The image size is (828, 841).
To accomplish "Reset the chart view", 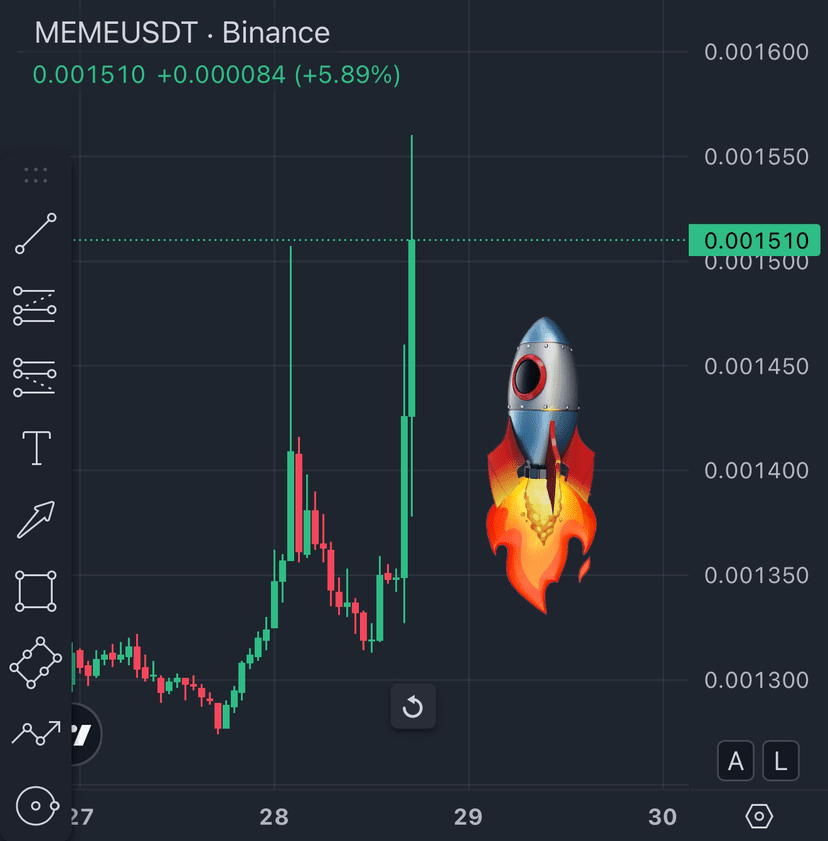I will click(413, 708).
